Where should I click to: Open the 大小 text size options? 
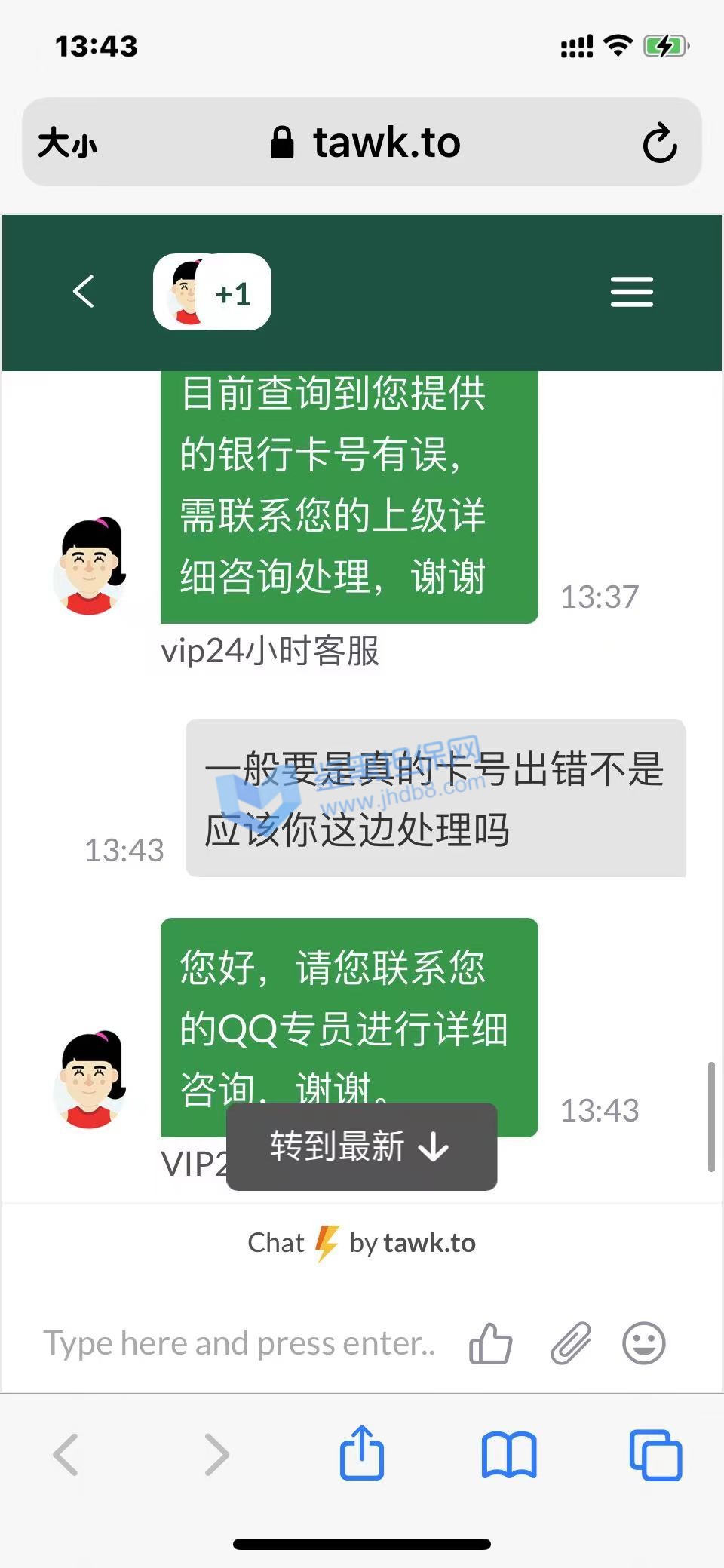pos(68,143)
